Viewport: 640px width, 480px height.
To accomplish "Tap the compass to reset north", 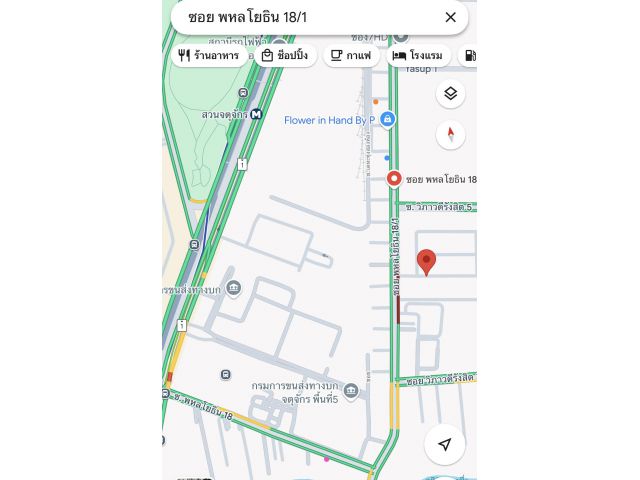I will (450, 134).
